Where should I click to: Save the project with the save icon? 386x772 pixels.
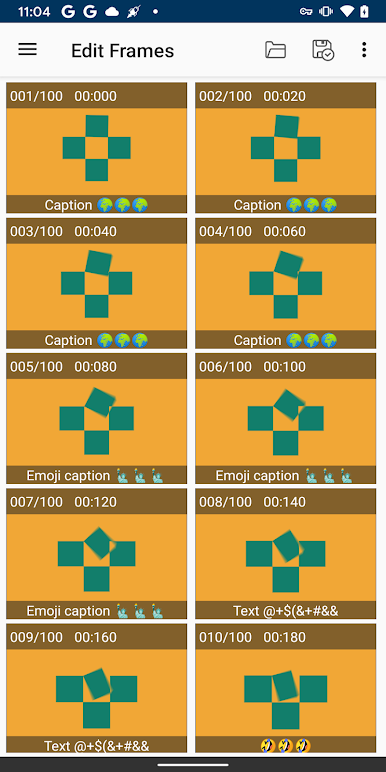point(323,50)
